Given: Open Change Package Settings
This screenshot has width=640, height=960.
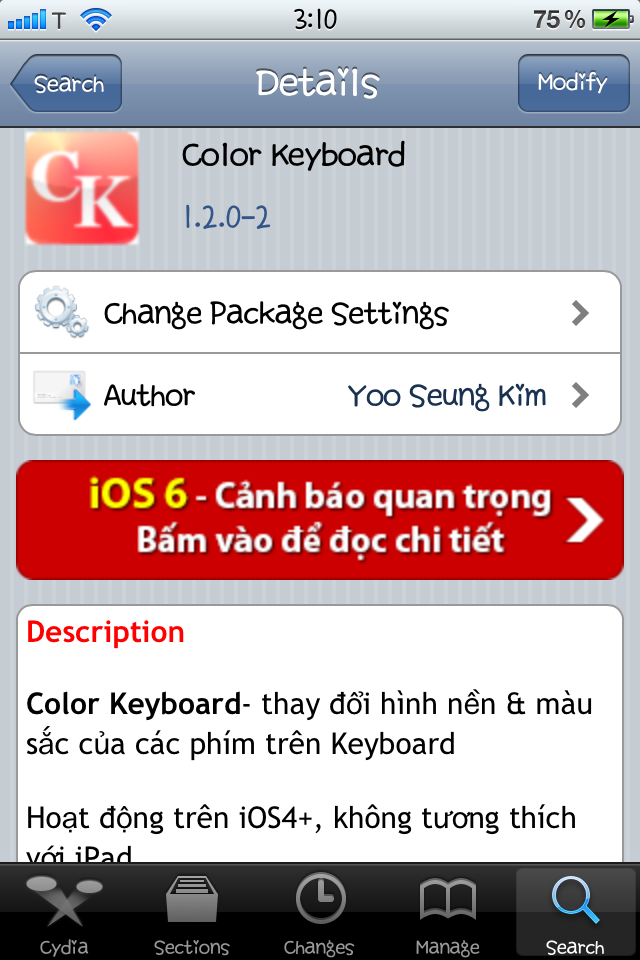Looking at the screenshot, I should 320,313.
